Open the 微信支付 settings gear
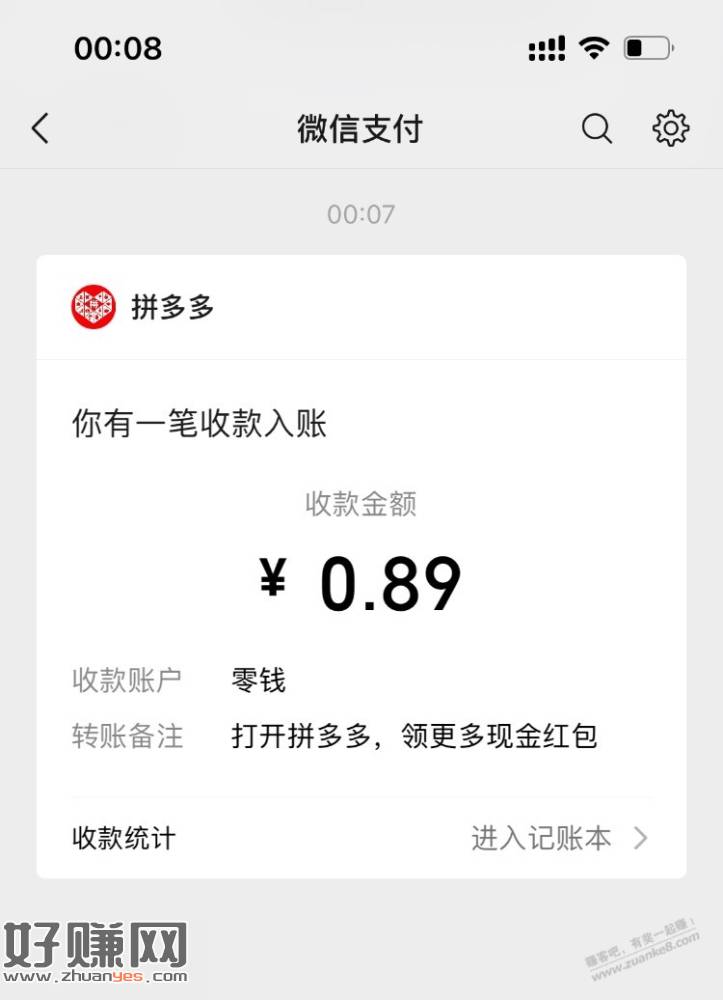This screenshot has width=723, height=1000. pos(670,129)
